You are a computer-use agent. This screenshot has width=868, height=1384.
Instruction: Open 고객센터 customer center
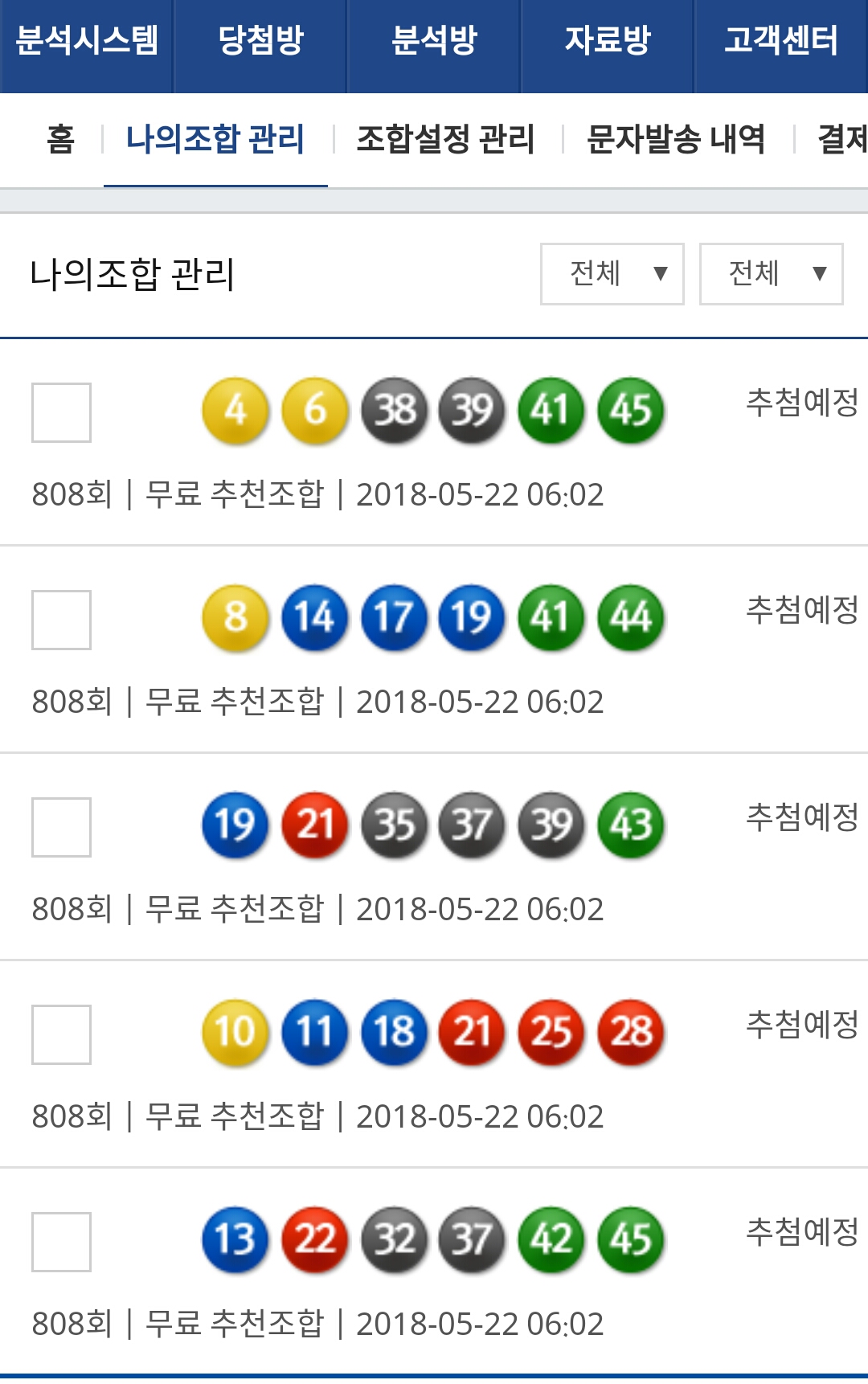[x=780, y=42]
